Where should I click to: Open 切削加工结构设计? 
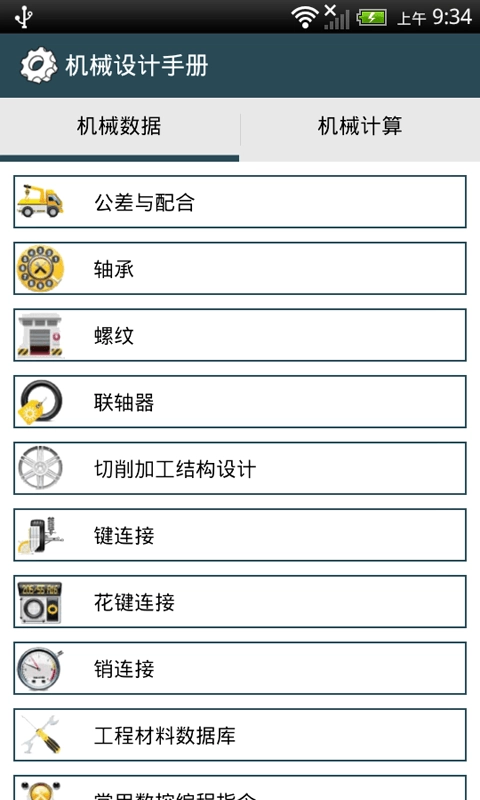[240, 468]
